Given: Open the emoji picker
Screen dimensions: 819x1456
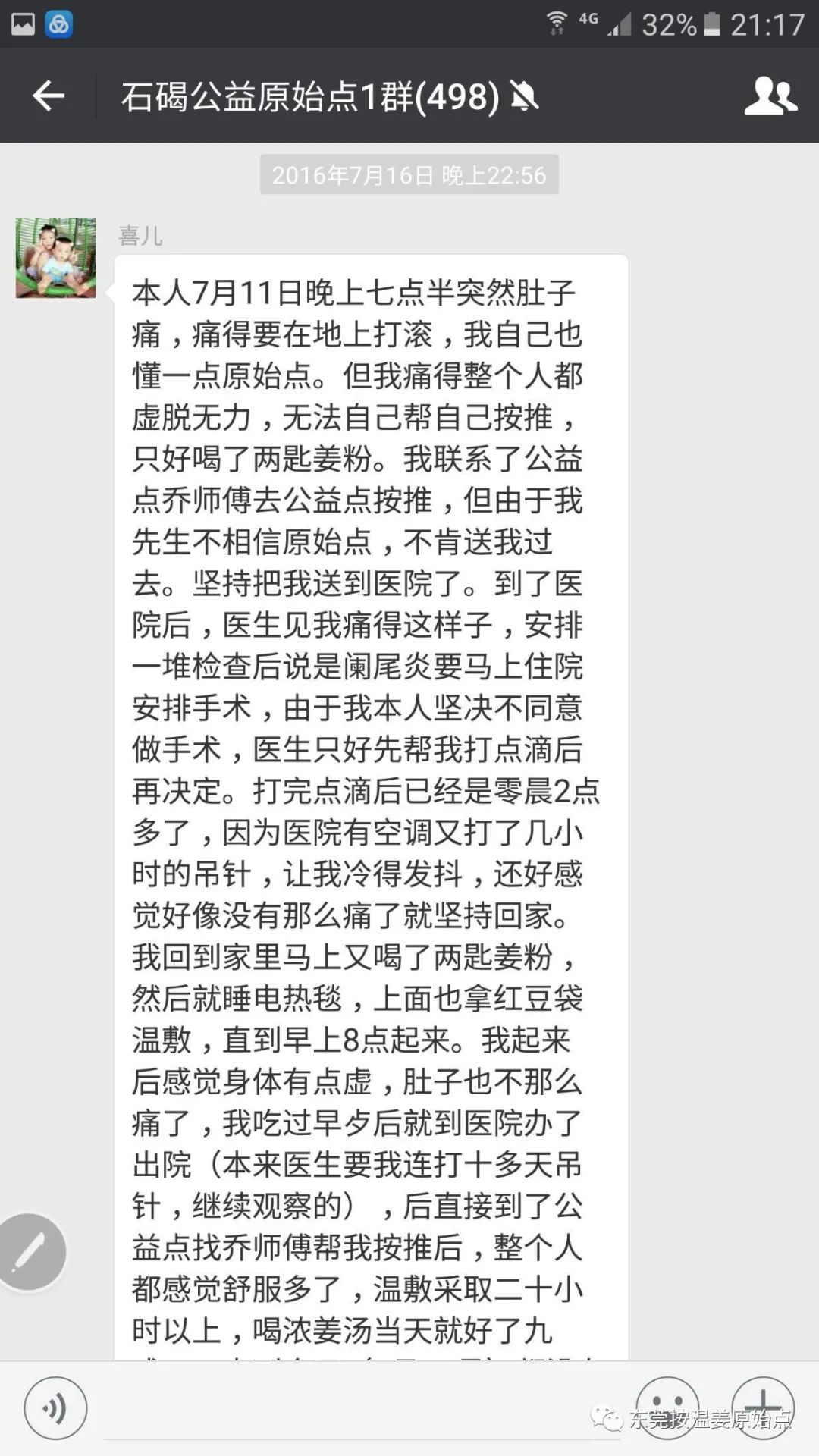Looking at the screenshot, I should [667, 1407].
